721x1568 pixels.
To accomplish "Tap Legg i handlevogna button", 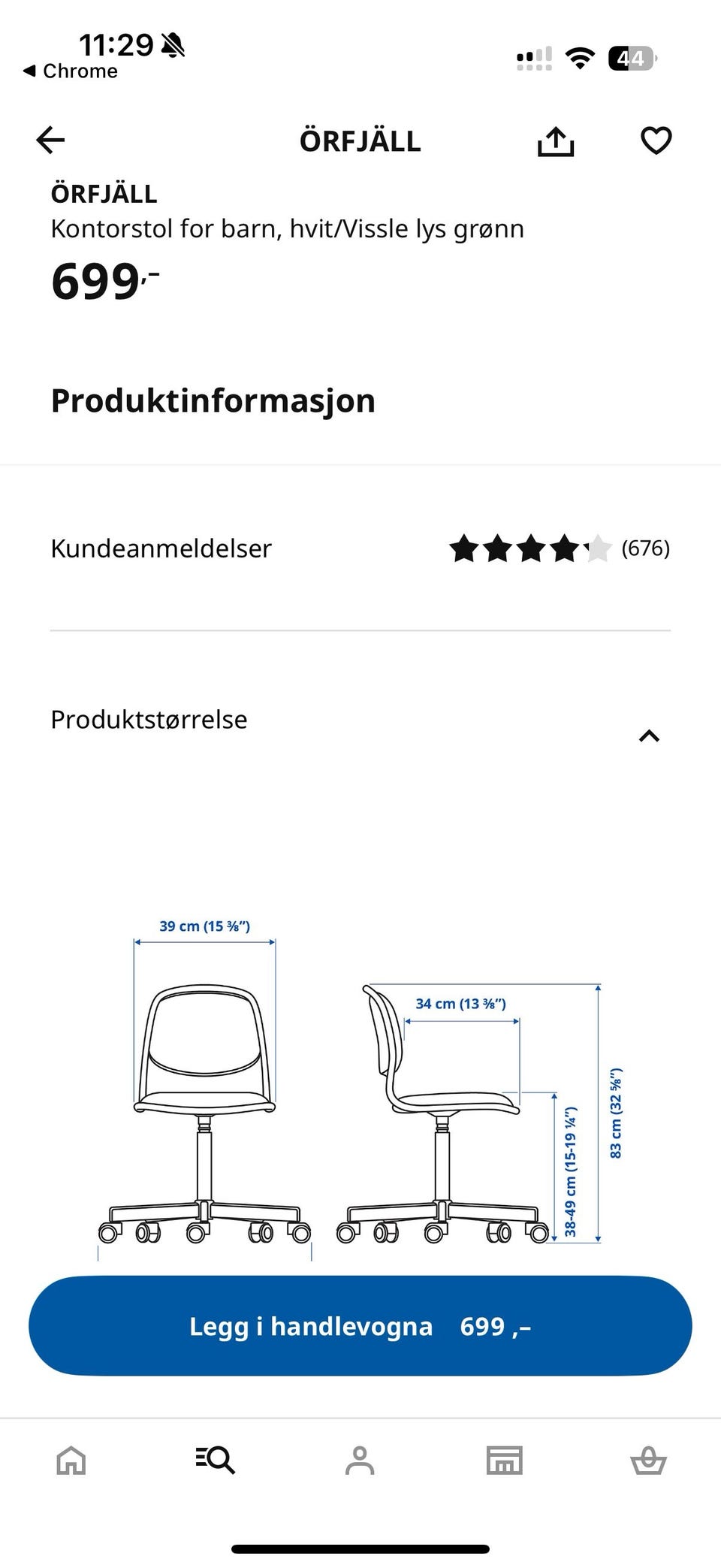I will click(x=360, y=1325).
